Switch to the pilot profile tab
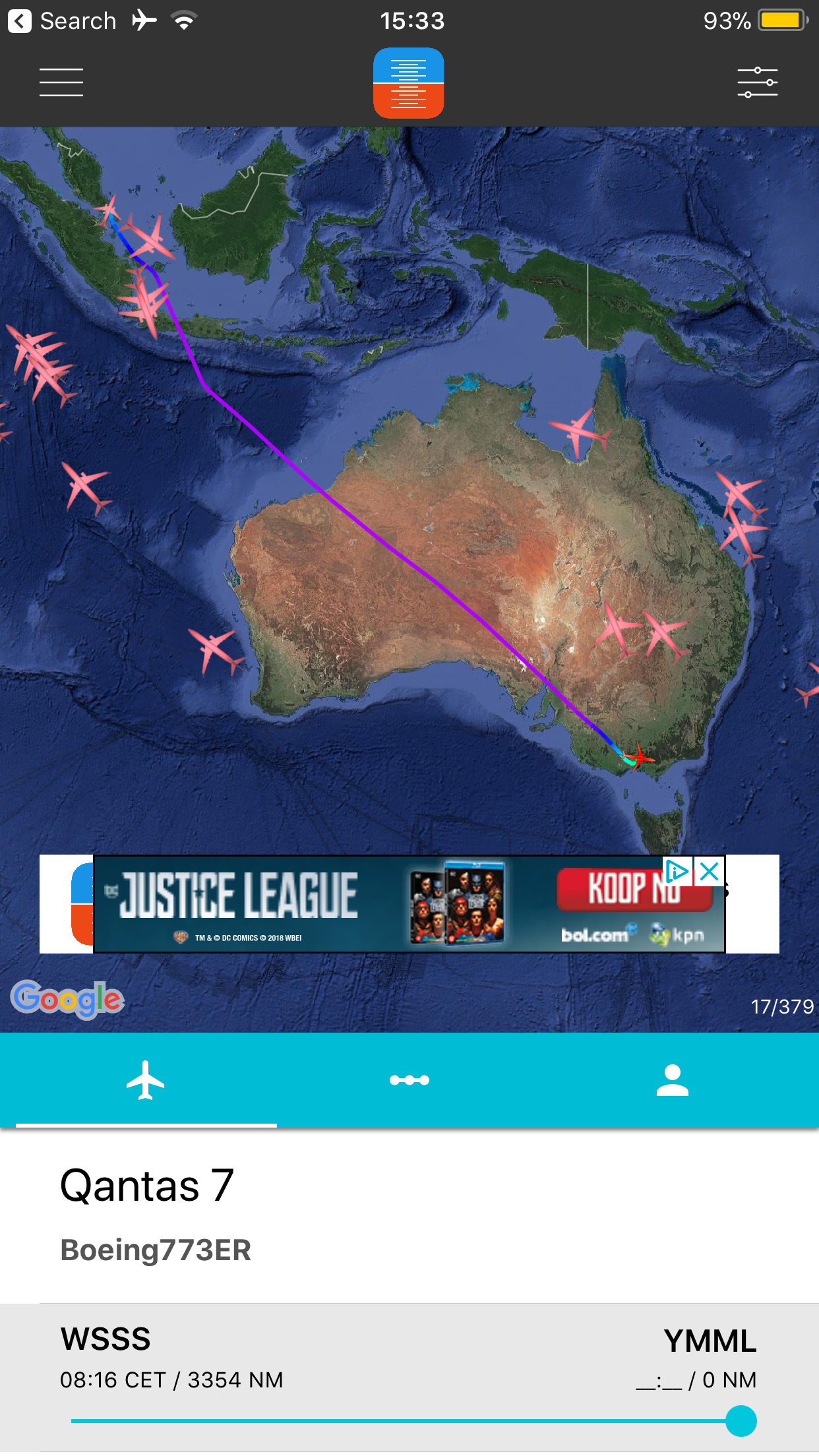 (x=672, y=1080)
